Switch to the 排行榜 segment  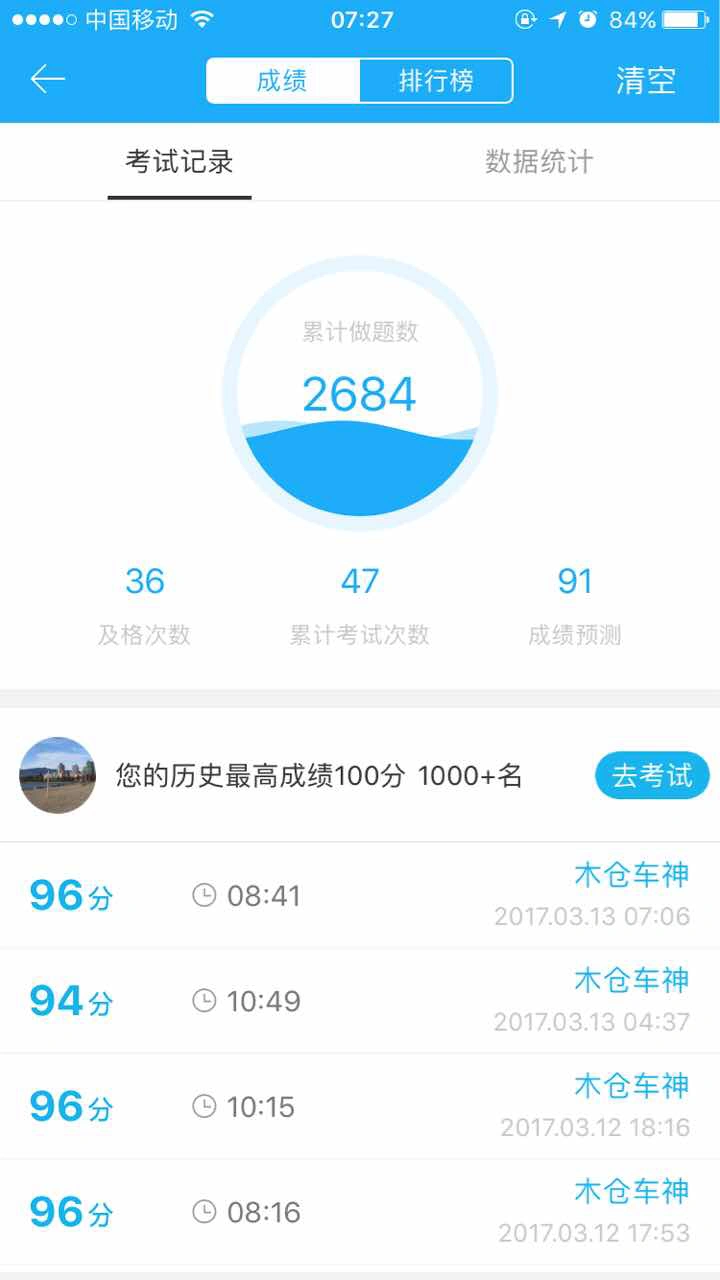436,81
